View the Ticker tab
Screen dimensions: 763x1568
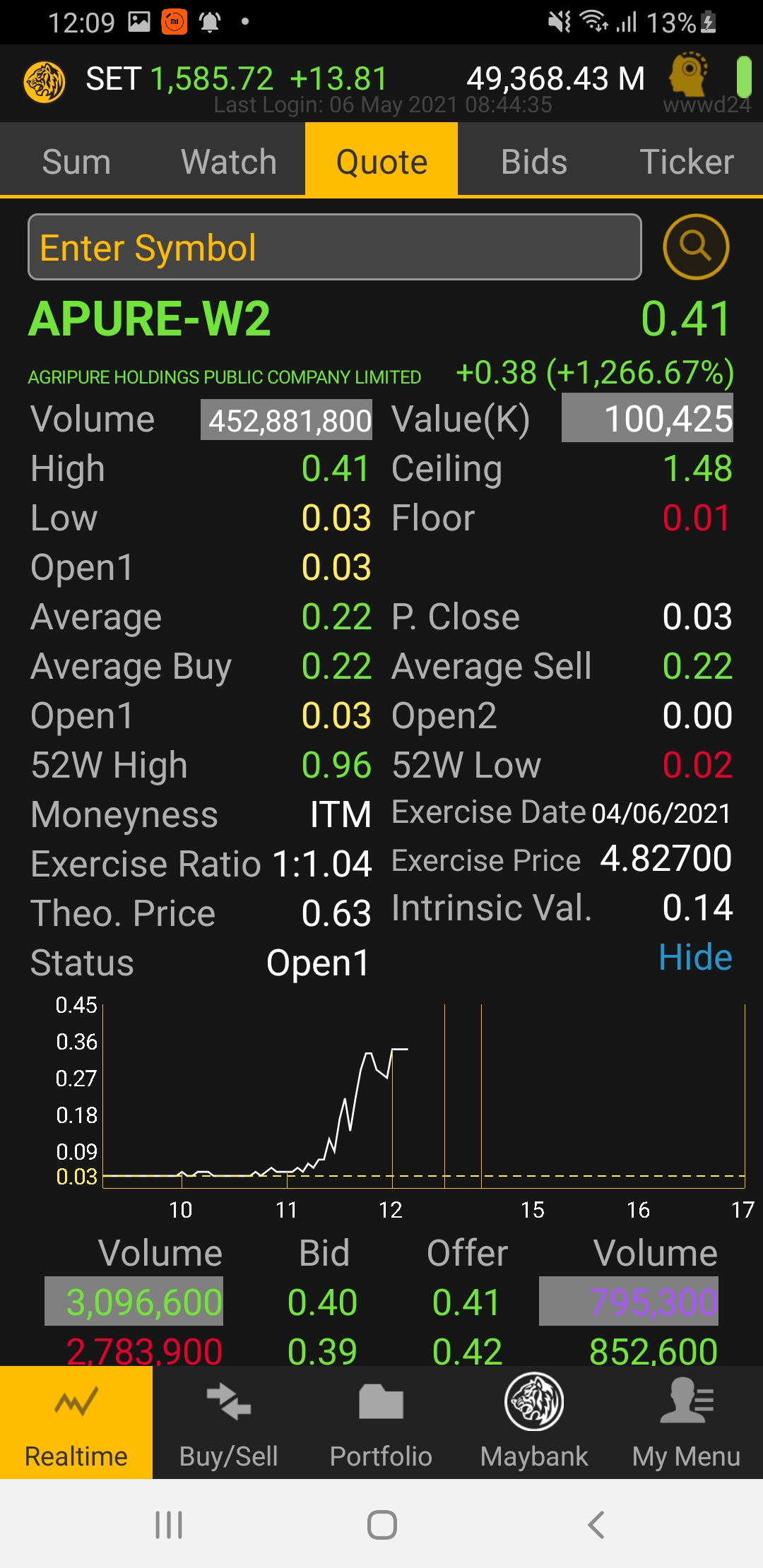(687, 161)
